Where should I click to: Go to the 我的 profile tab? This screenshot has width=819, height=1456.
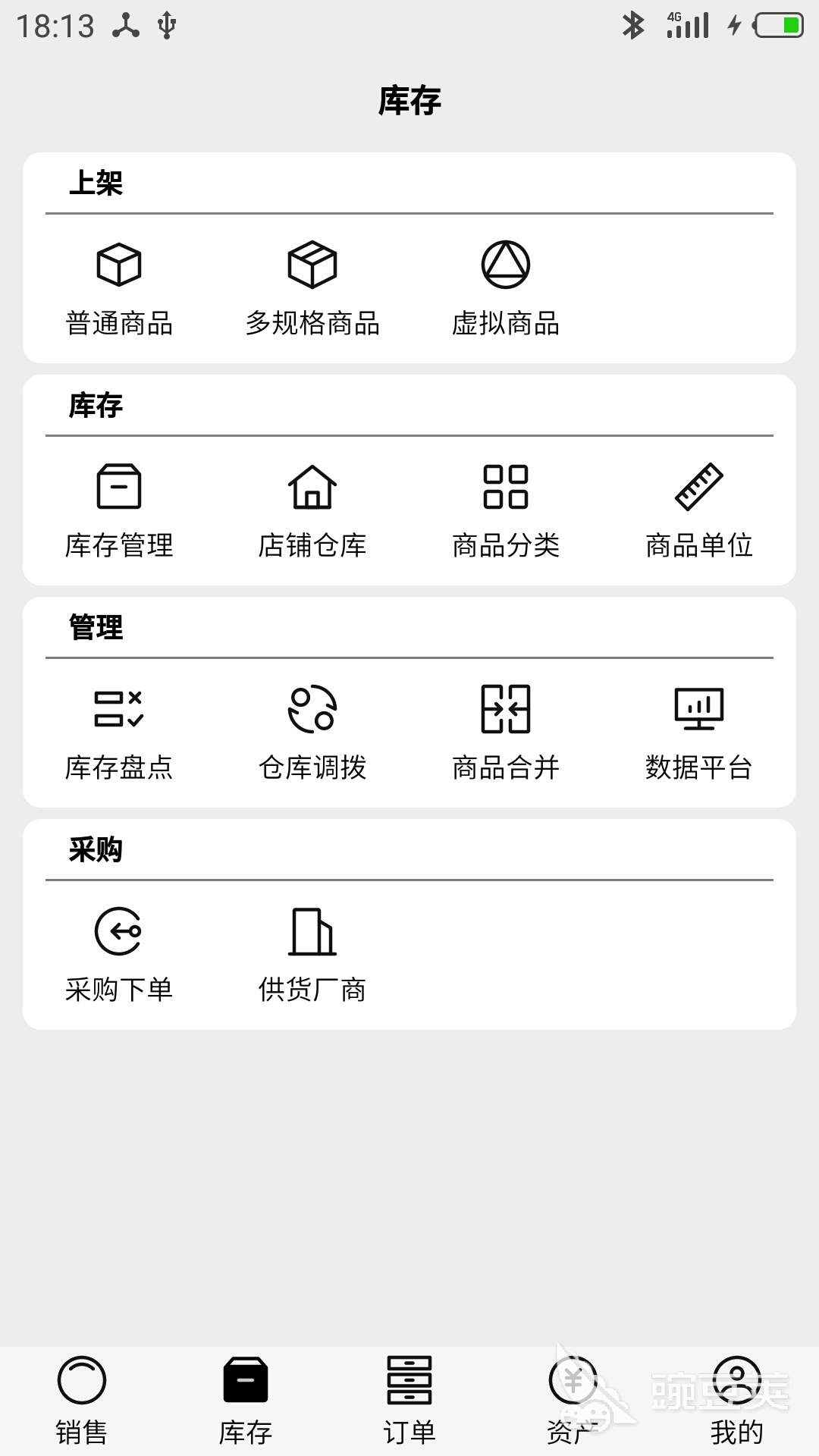click(737, 1395)
